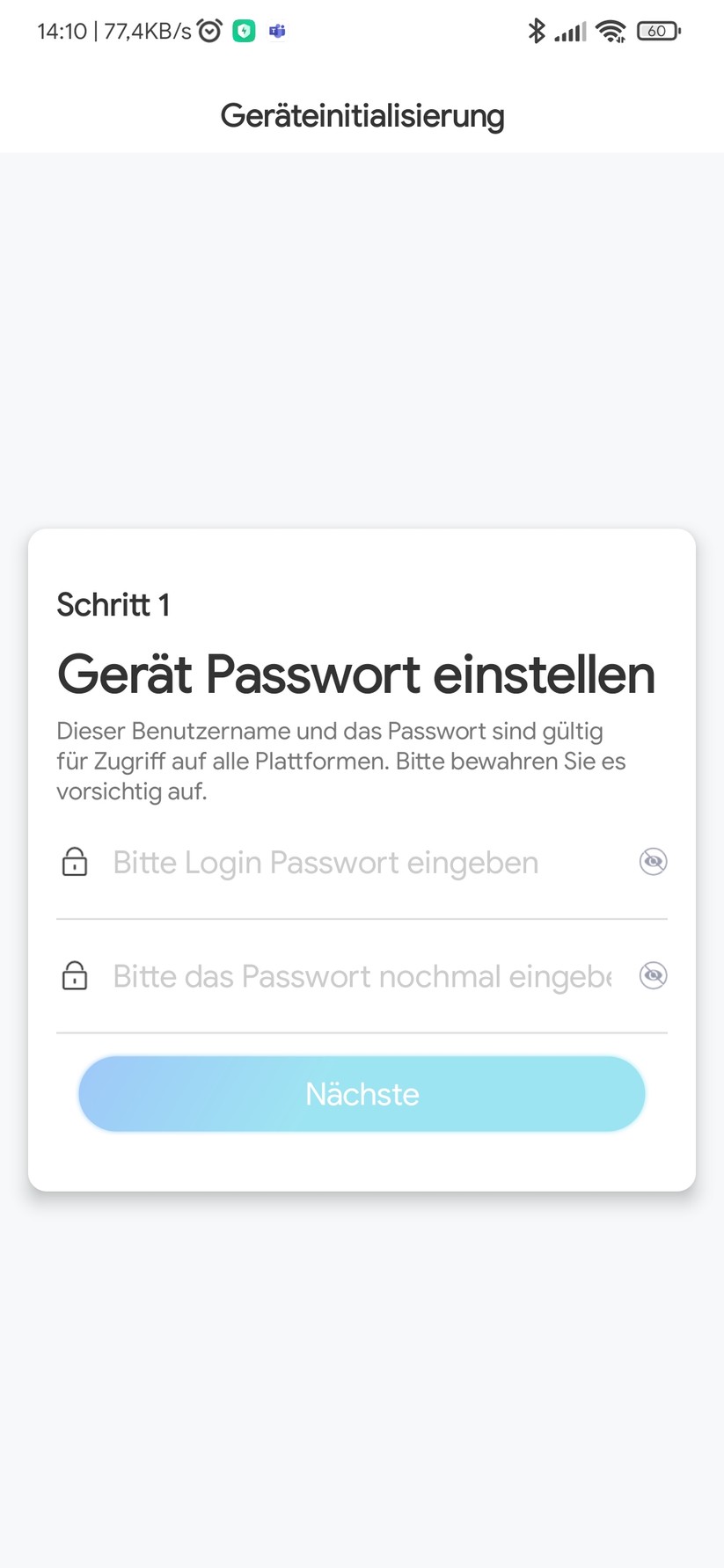The image size is (724, 1568).
Task: Tap the green shield notification icon
Action: pos(244,30)
